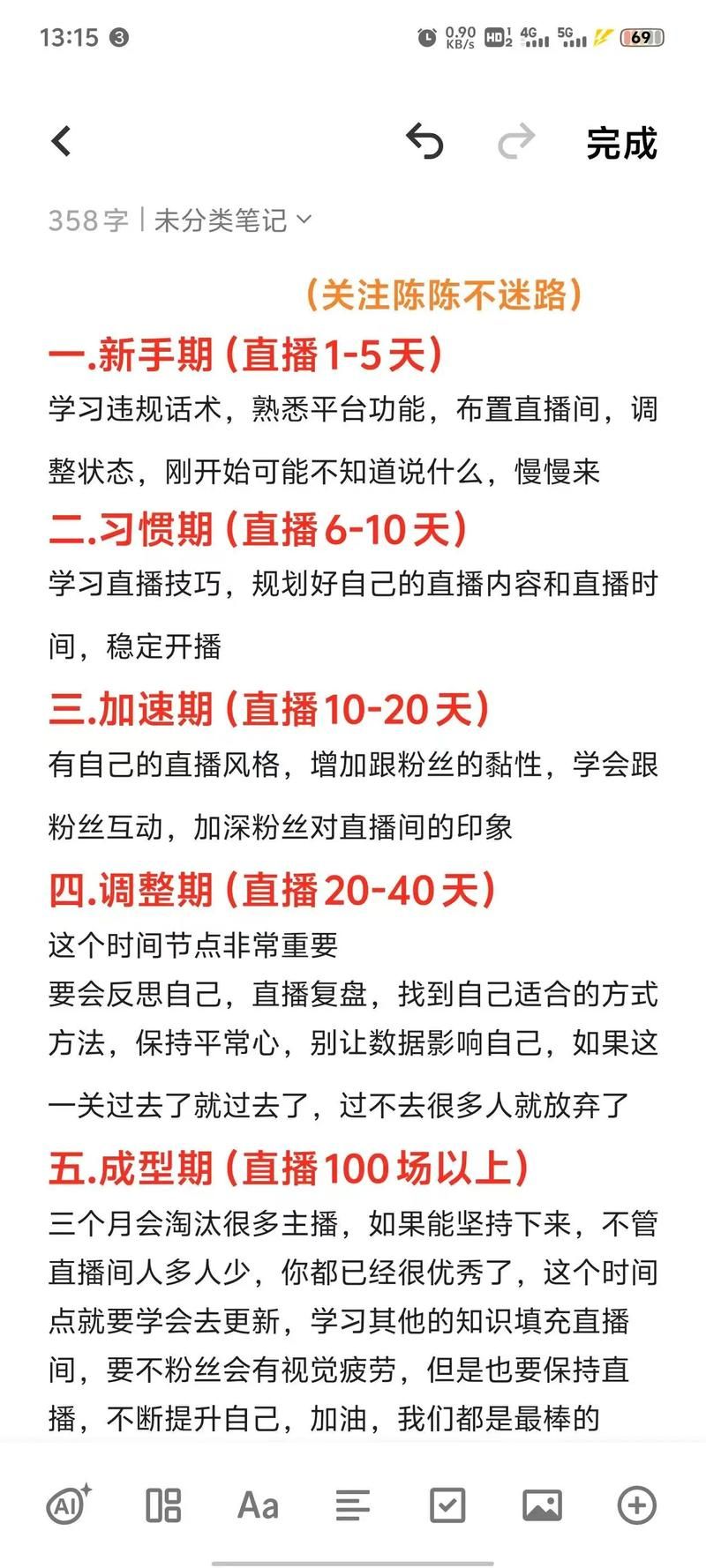The width and height of the screenshot is (706, 1568).
Task: Open the AI assistant tool
Action: coord(68,1505)
